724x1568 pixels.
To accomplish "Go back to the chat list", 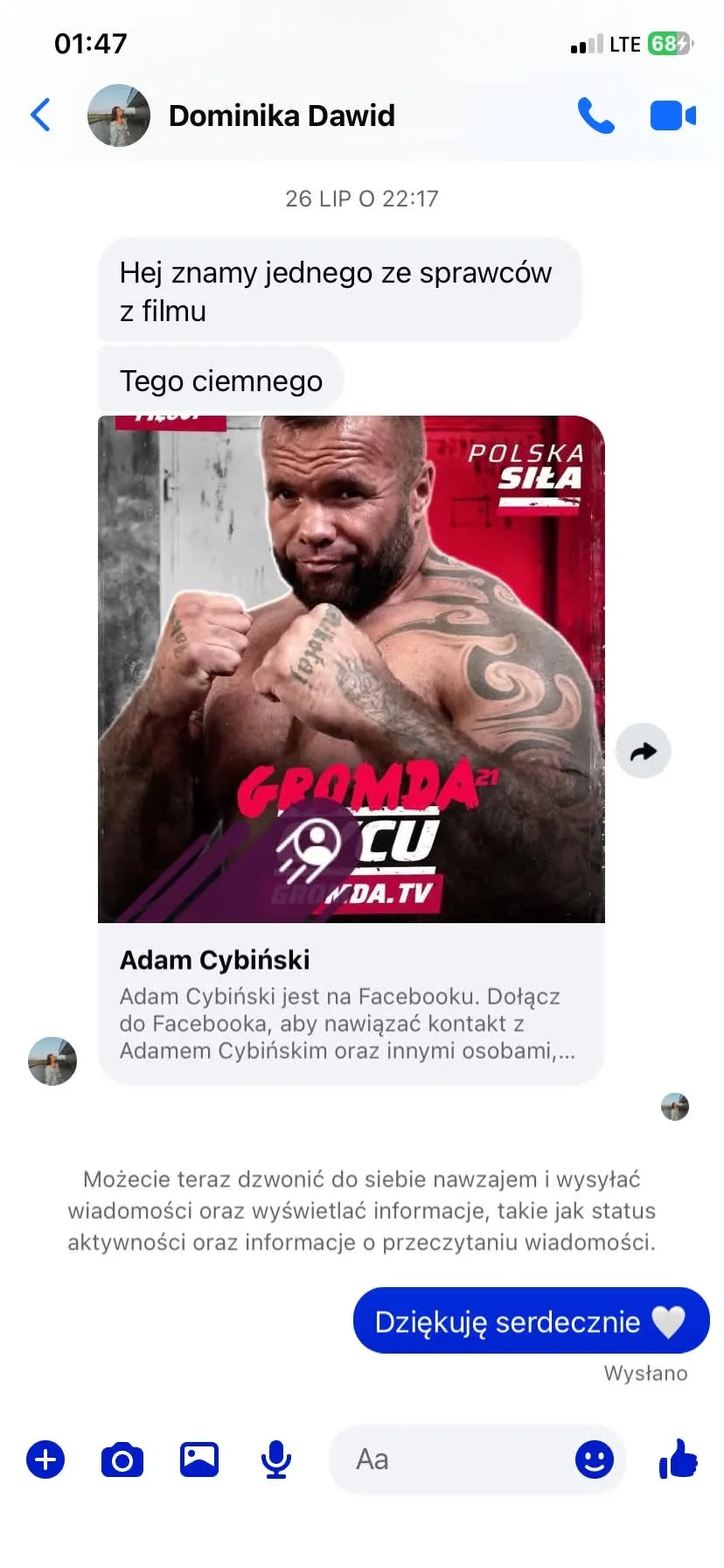I will [x=40, y=115].
